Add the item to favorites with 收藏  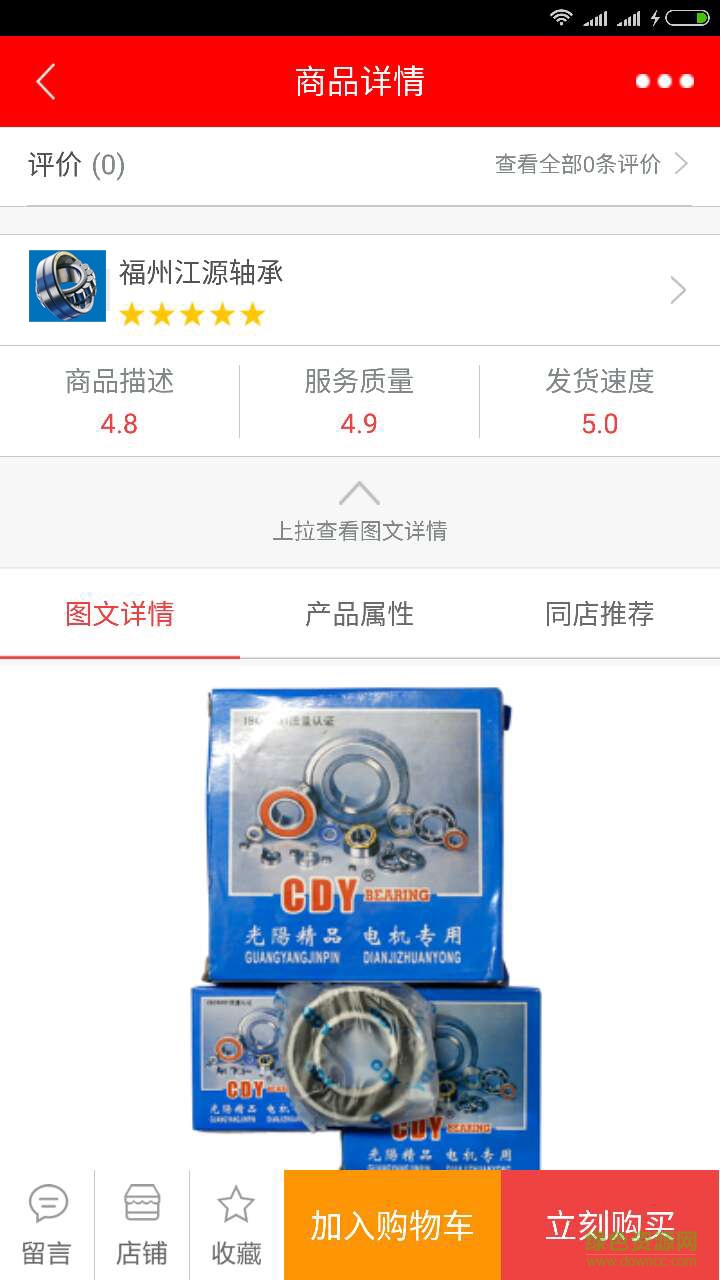[x=237, y=1225]
